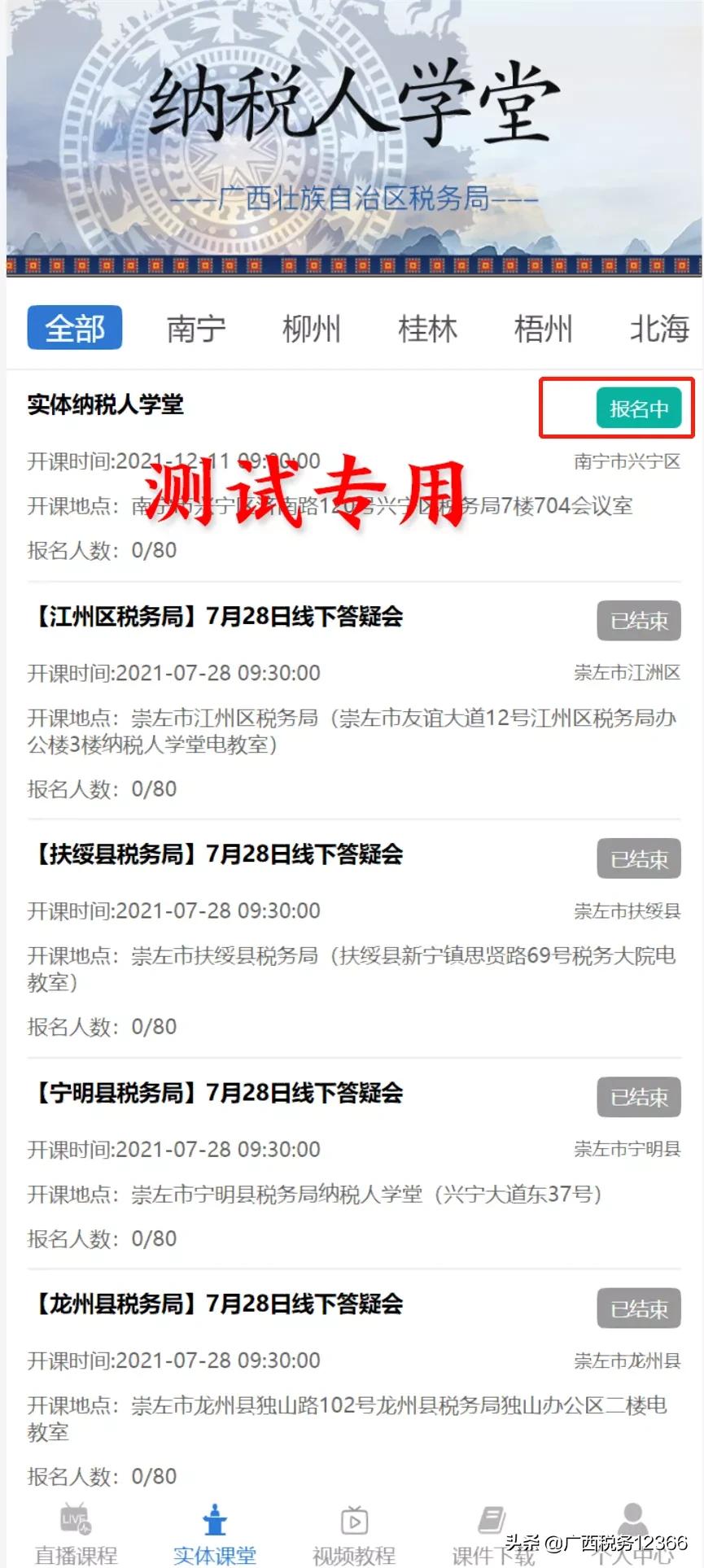Open the 实体纳税人学堂 course entry
The height and width of the screenshot is (1568, 704).
(104, 405)
